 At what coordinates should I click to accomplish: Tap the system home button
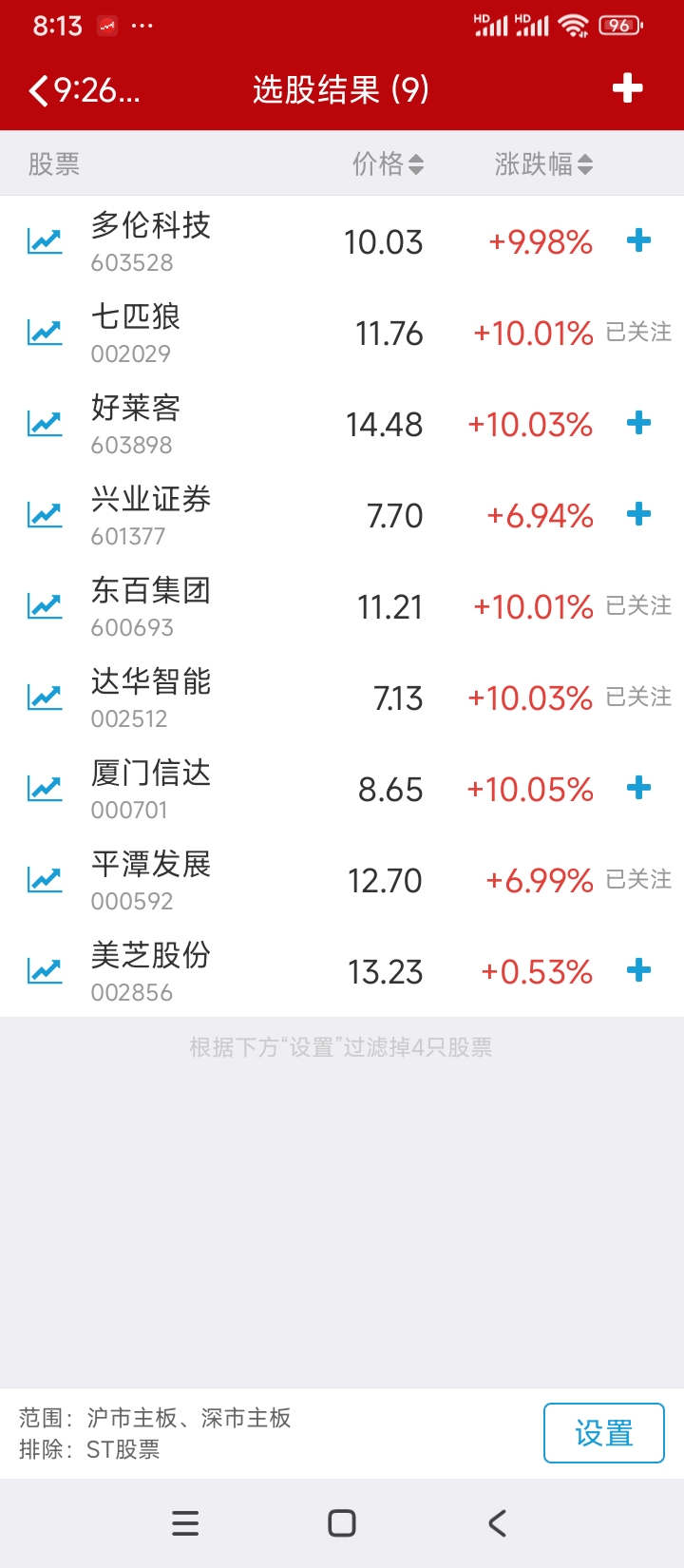coord(342,1523)
